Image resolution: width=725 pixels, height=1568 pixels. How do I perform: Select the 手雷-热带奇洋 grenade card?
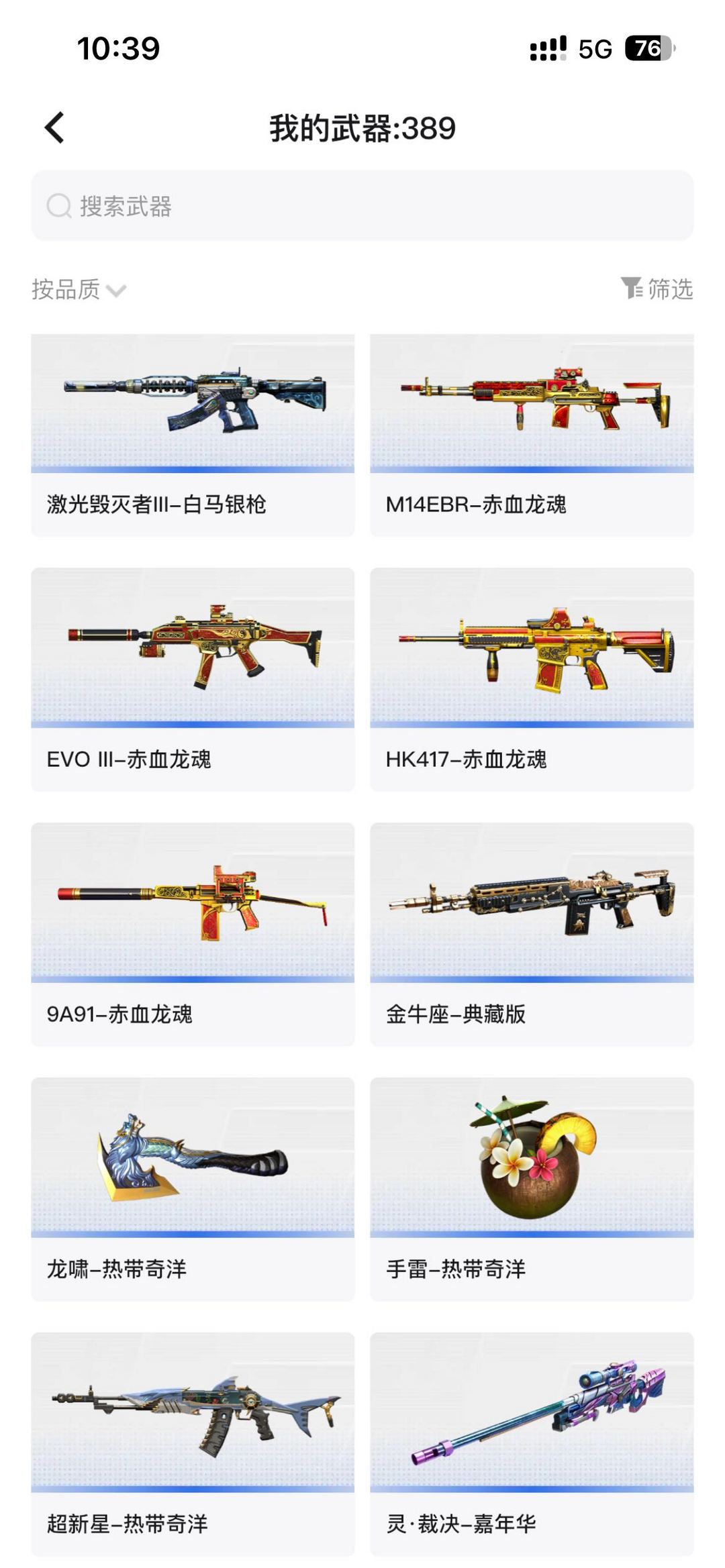point(532,1189)
